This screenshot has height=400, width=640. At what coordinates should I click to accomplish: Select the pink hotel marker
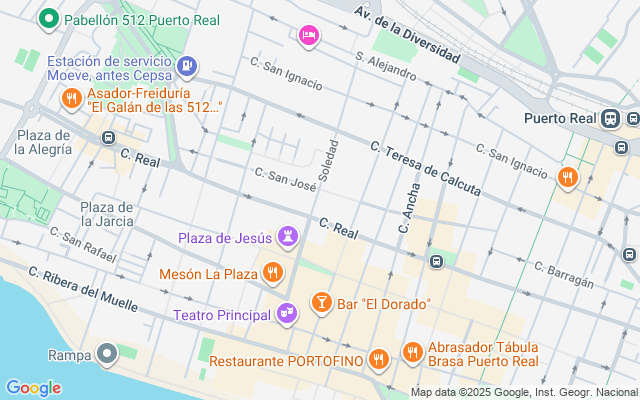pos(309,36)
